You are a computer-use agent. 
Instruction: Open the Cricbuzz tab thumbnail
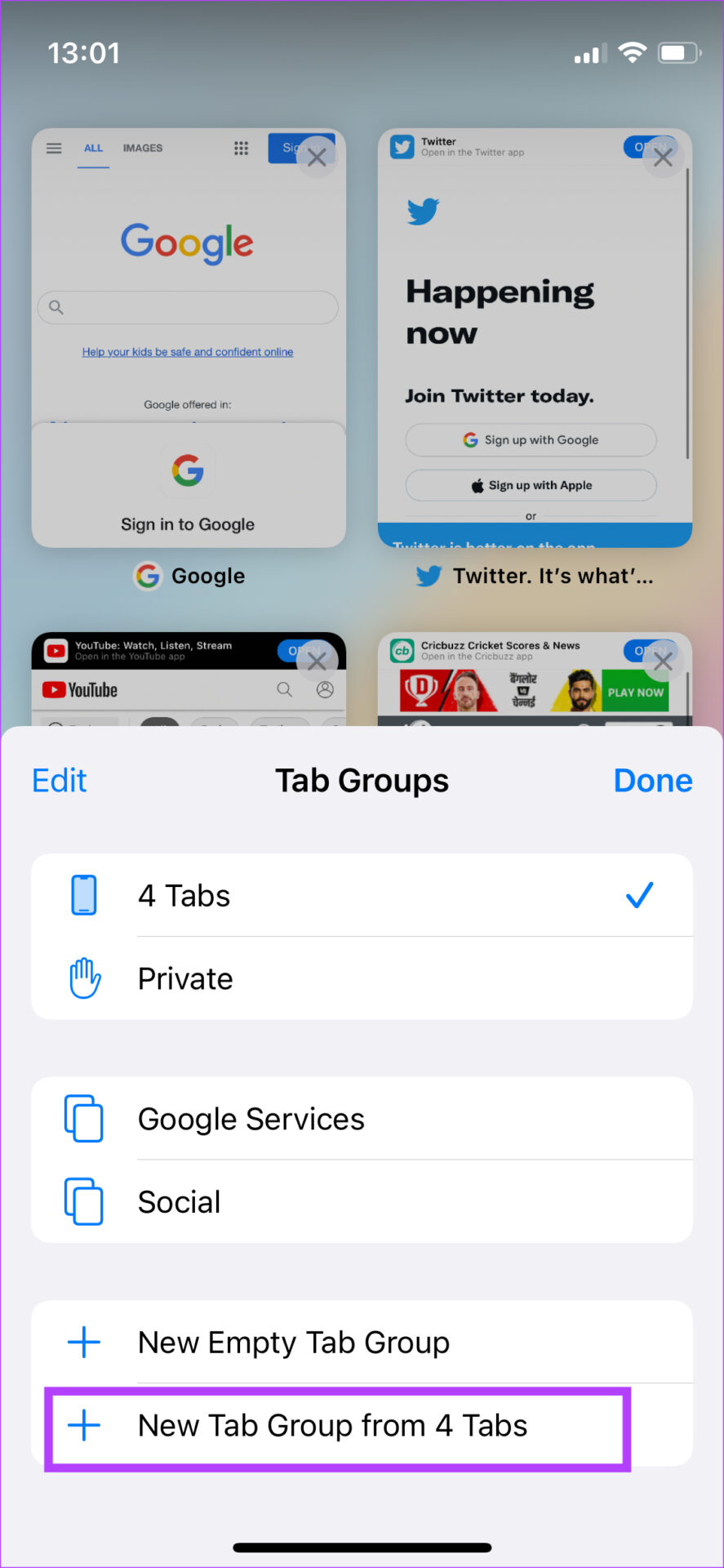point(535,679)
